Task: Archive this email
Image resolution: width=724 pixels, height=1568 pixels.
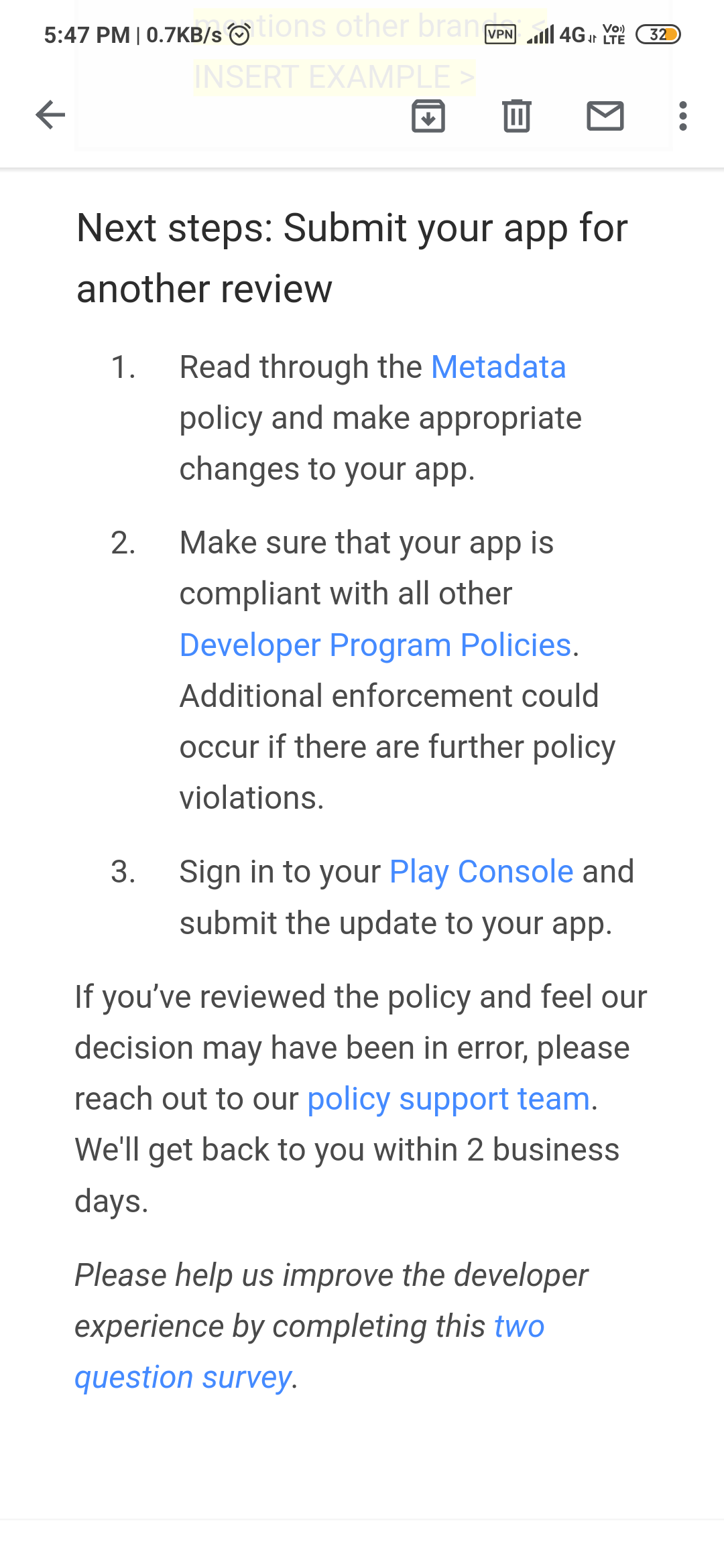Action: tap(428, 116)
